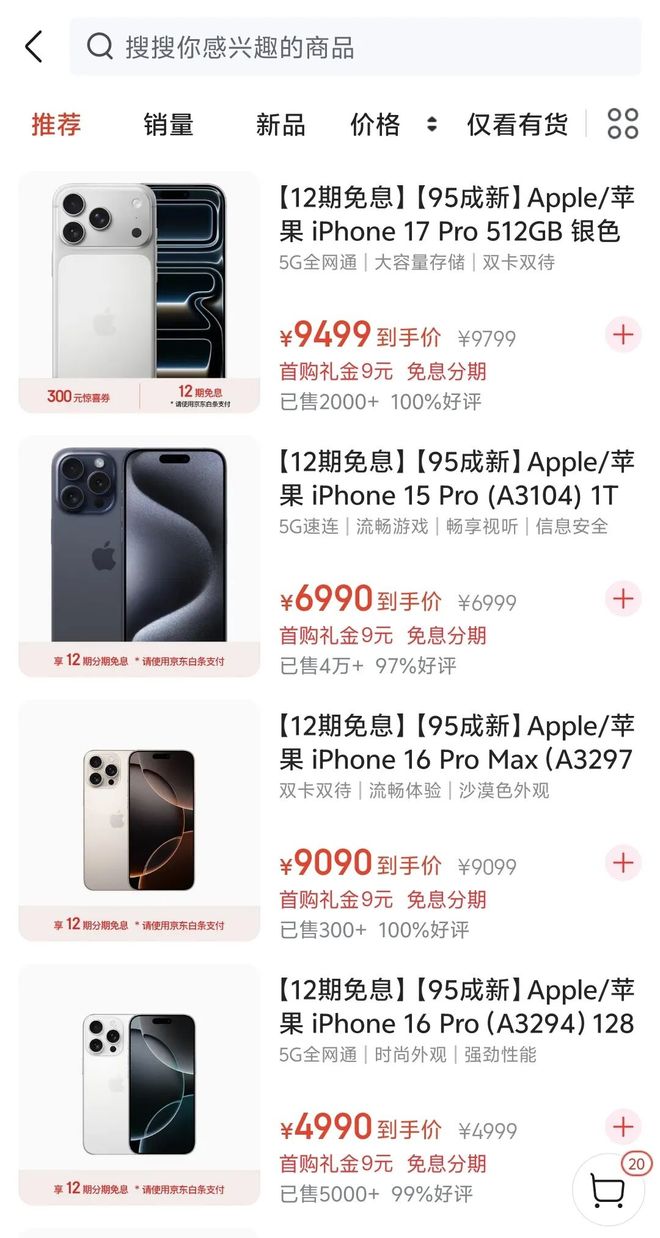Add iPhone 15 Pro 1T to cart

(x=623, y=598)
